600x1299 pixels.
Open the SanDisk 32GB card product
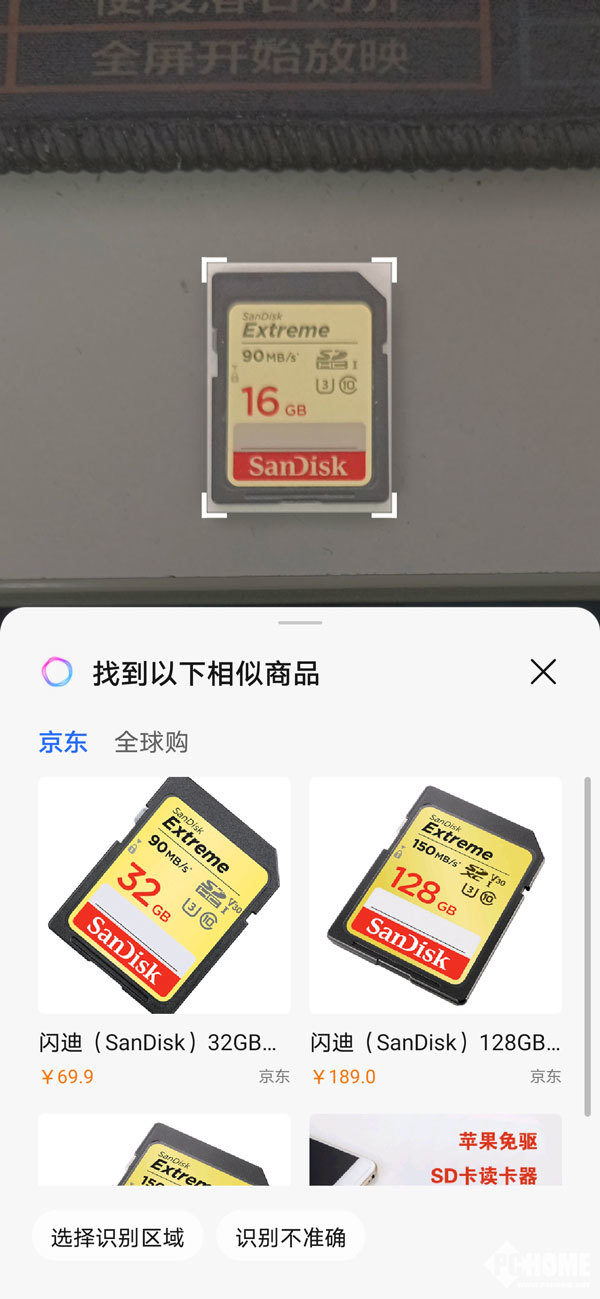164,895
